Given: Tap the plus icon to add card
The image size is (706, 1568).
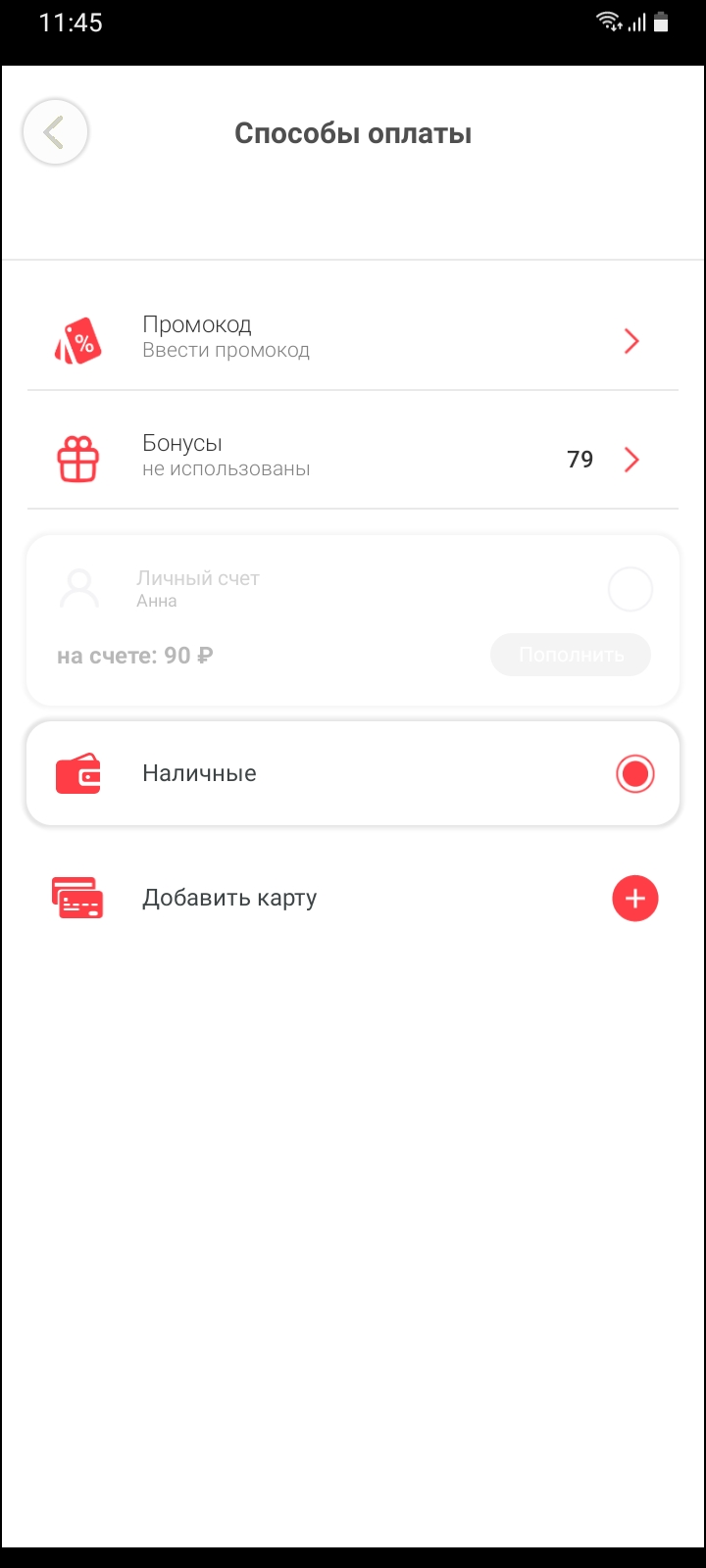Looking at the screenshot, I should click(634, 898).
